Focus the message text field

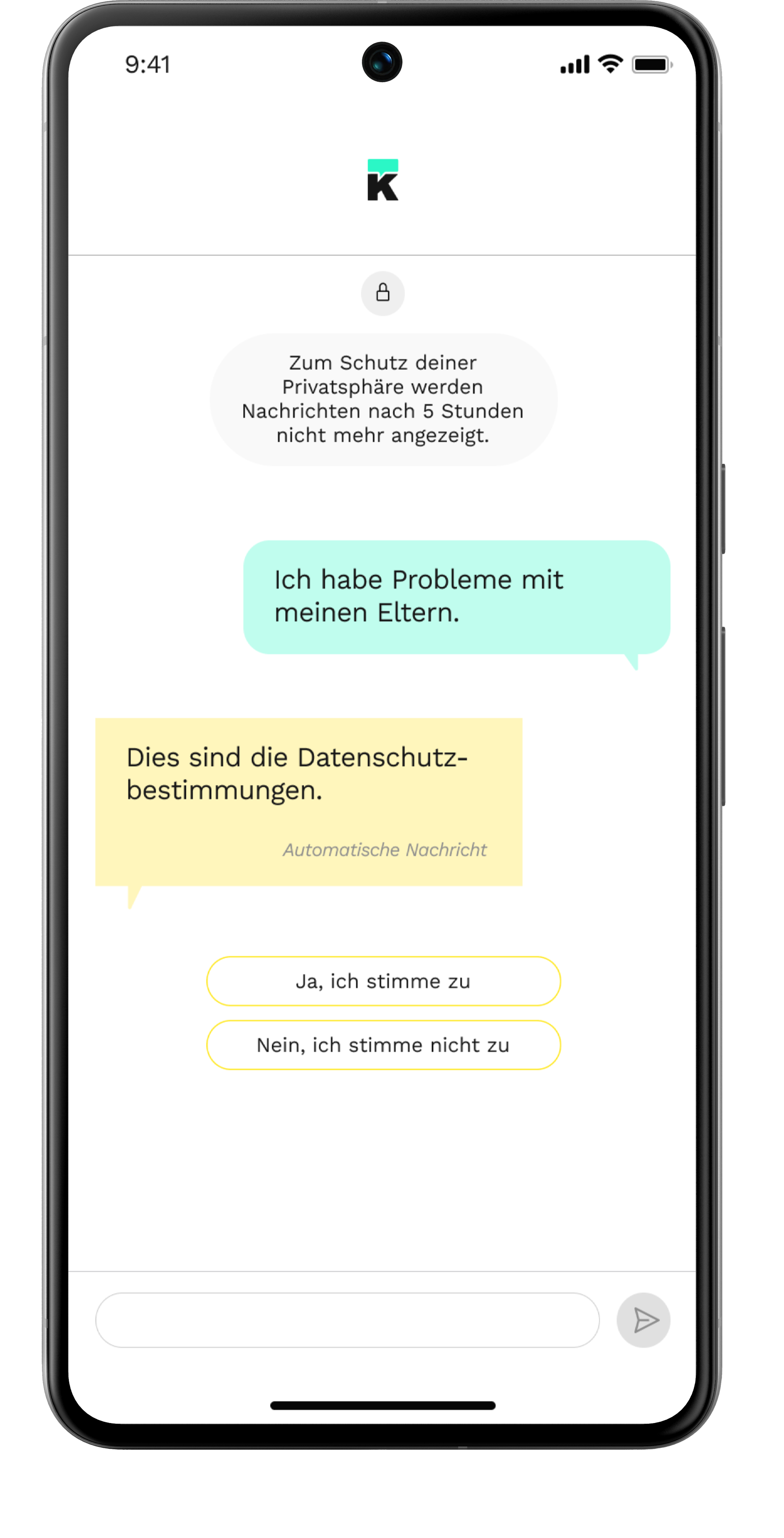pos(348,1320)
